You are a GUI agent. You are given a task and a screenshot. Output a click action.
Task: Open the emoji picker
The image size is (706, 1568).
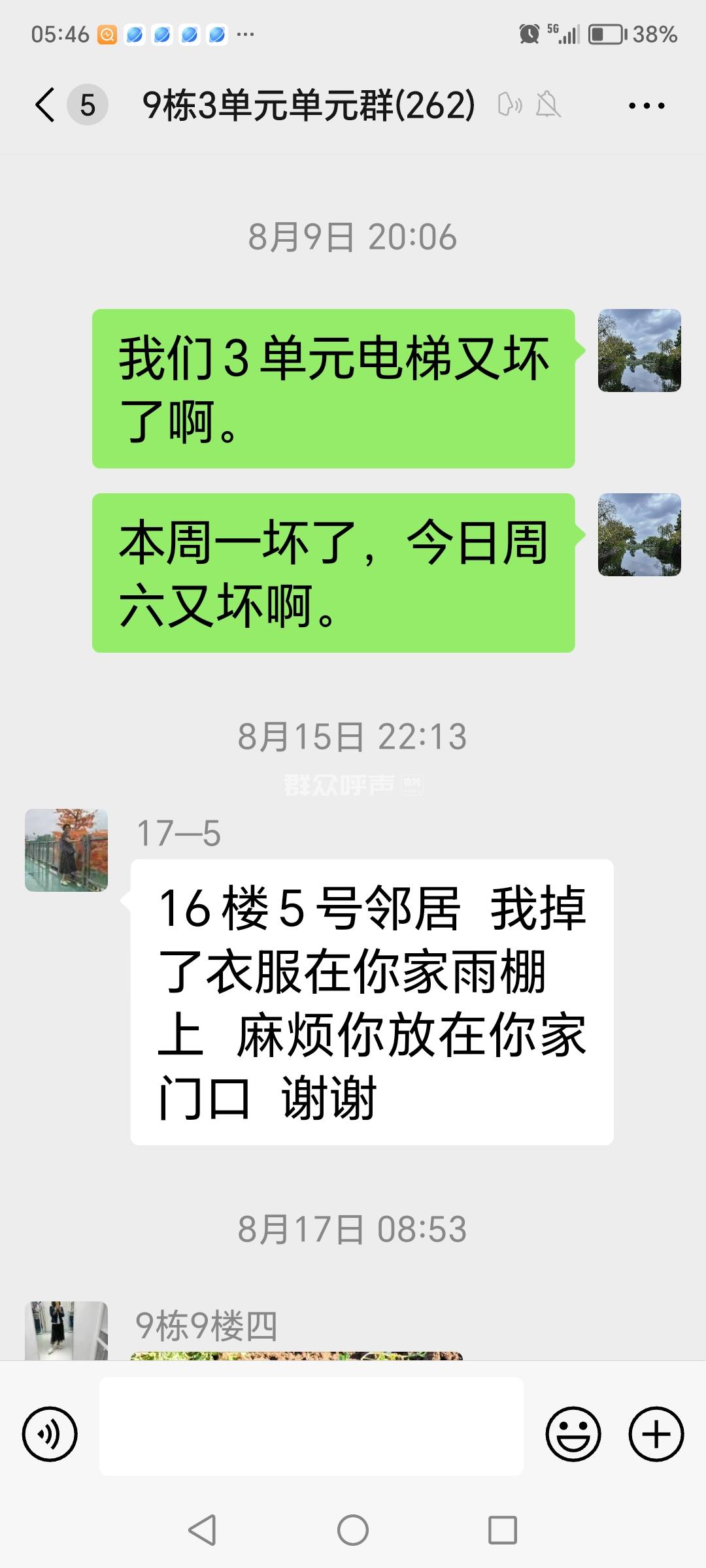573,1434
